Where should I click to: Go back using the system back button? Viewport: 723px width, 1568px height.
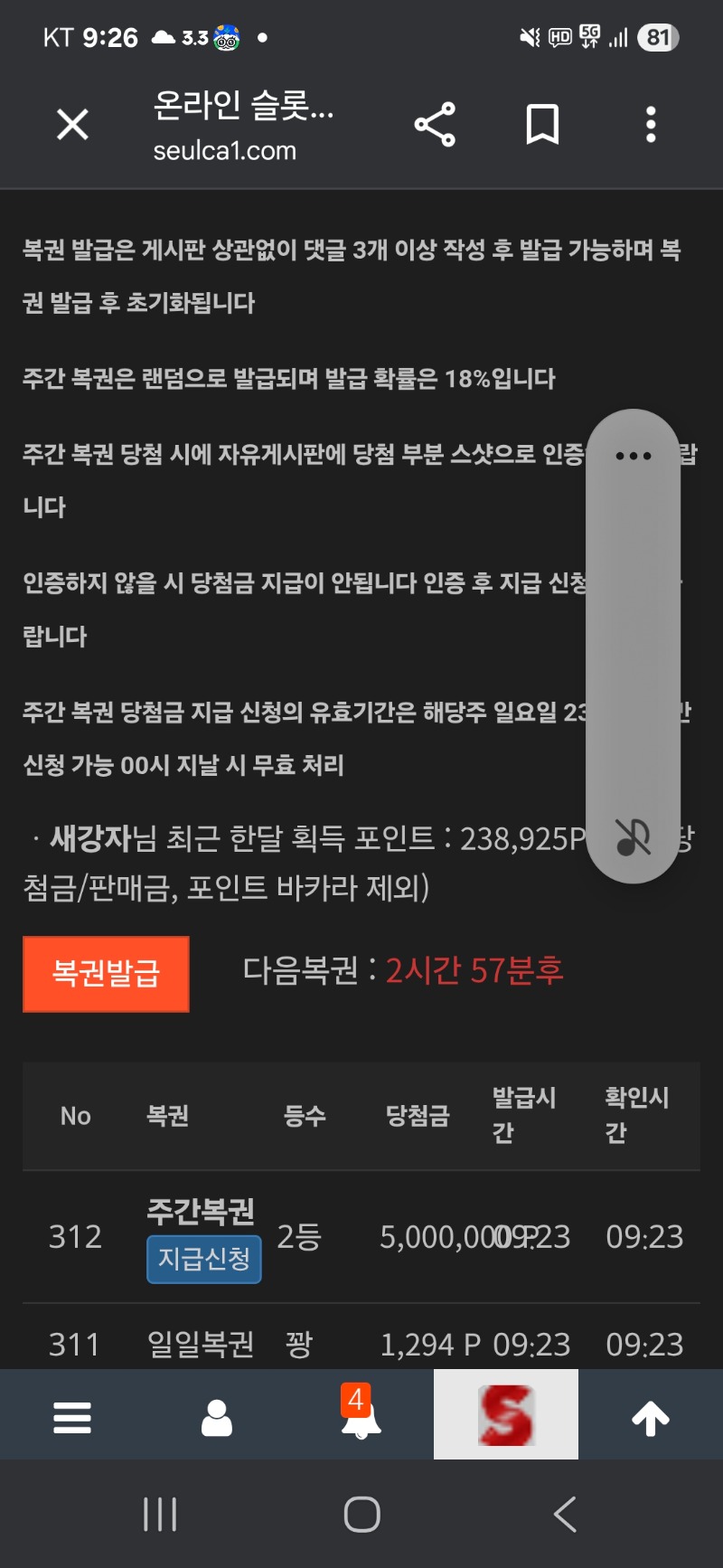565,1514
